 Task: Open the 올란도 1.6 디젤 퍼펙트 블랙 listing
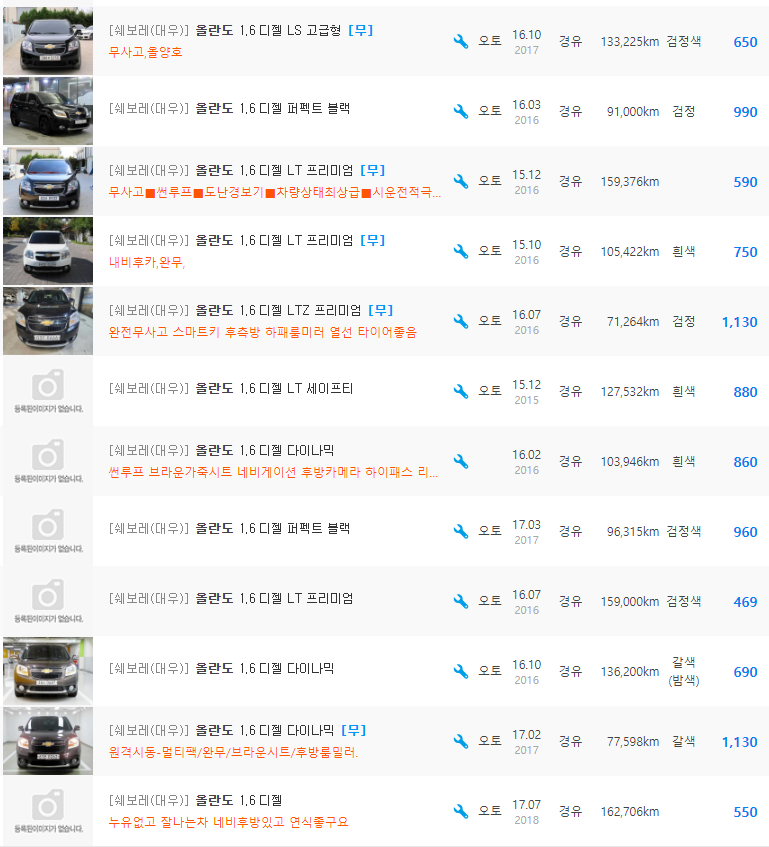[273, 112]
